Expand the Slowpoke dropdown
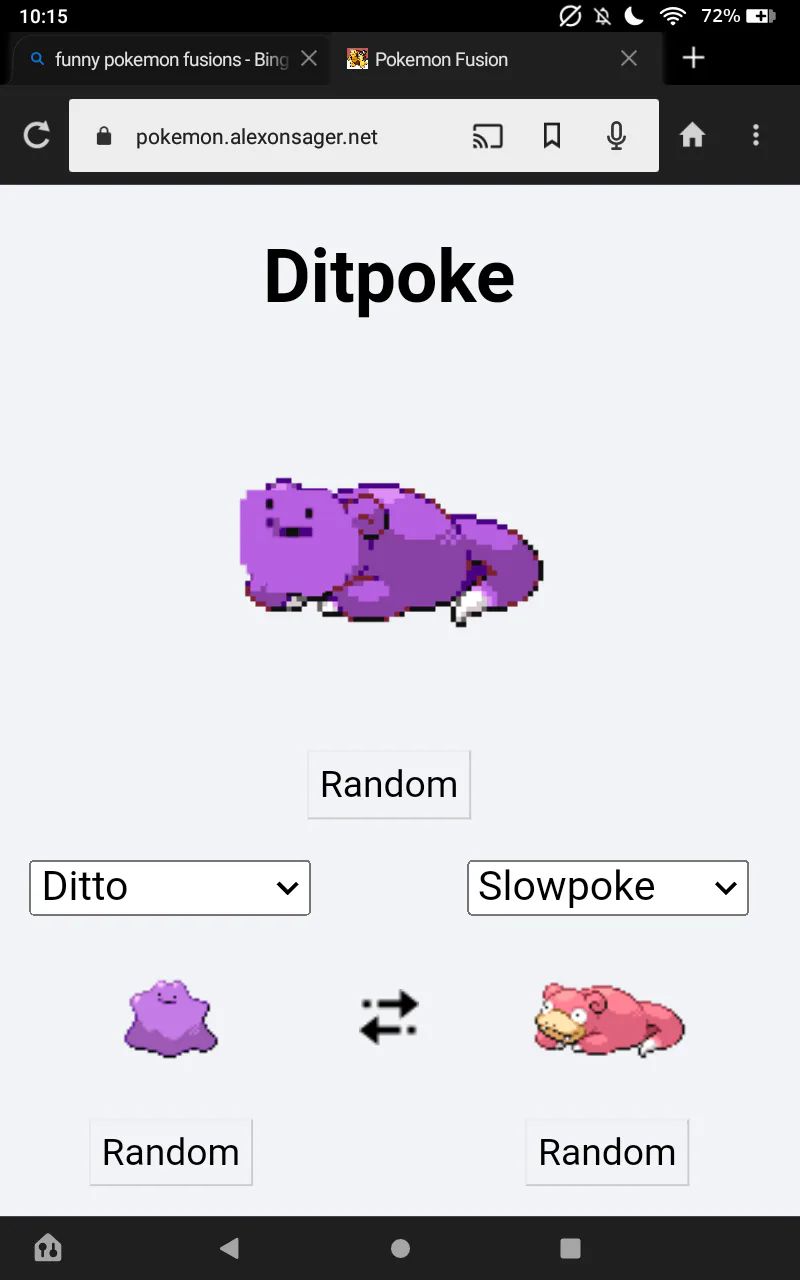This screenshot has height=1280, width=800. [608, 887]
